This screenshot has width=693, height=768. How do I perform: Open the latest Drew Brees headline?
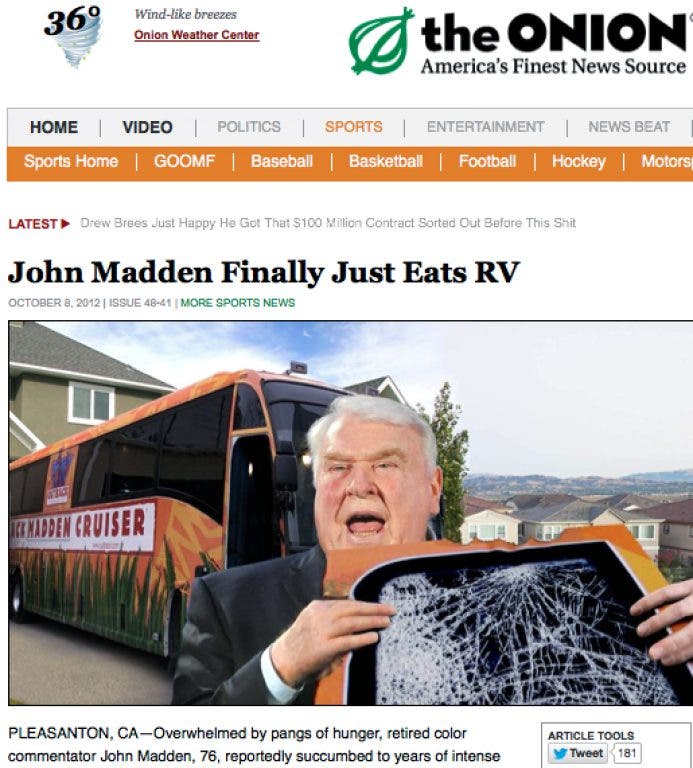(x=327, y=223)
